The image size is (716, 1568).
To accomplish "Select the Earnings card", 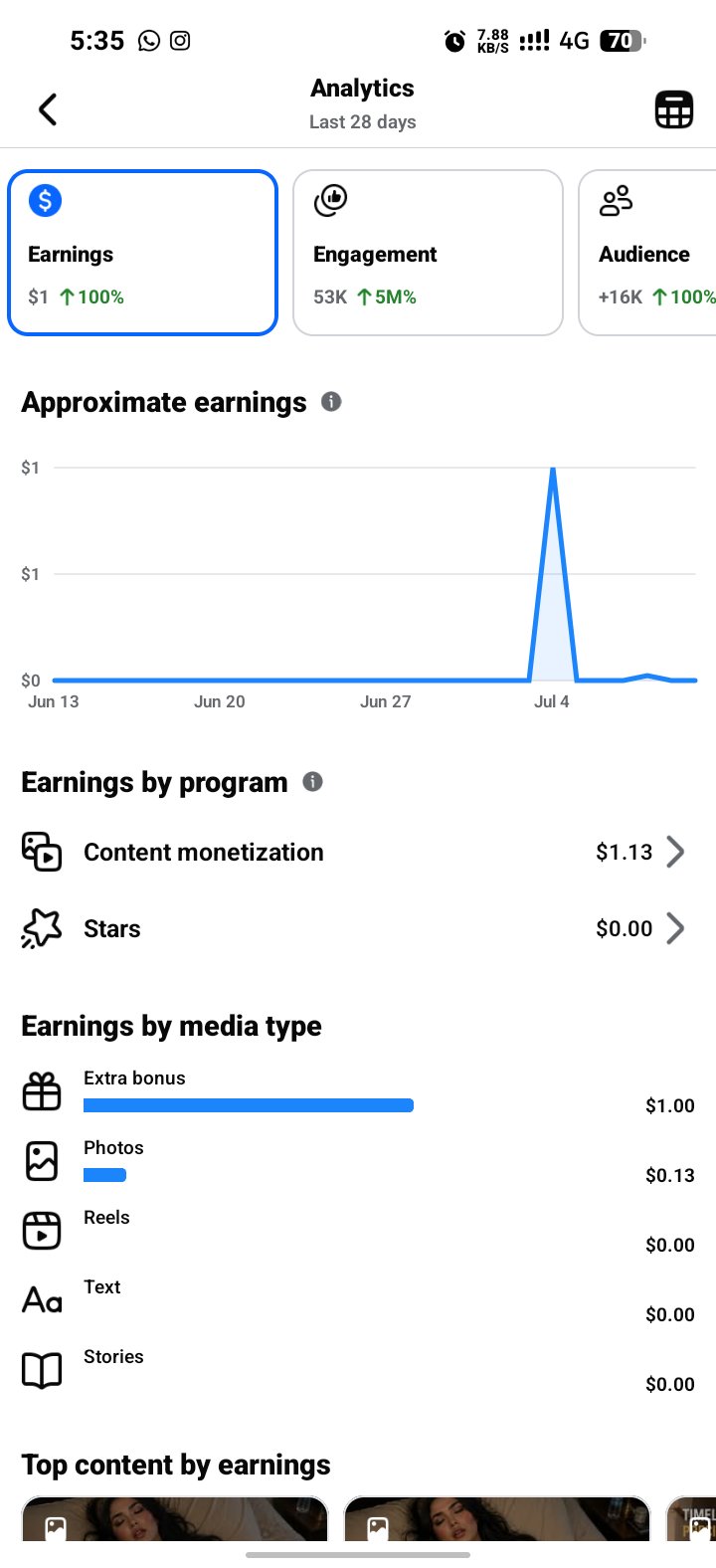I will (142, 253).
